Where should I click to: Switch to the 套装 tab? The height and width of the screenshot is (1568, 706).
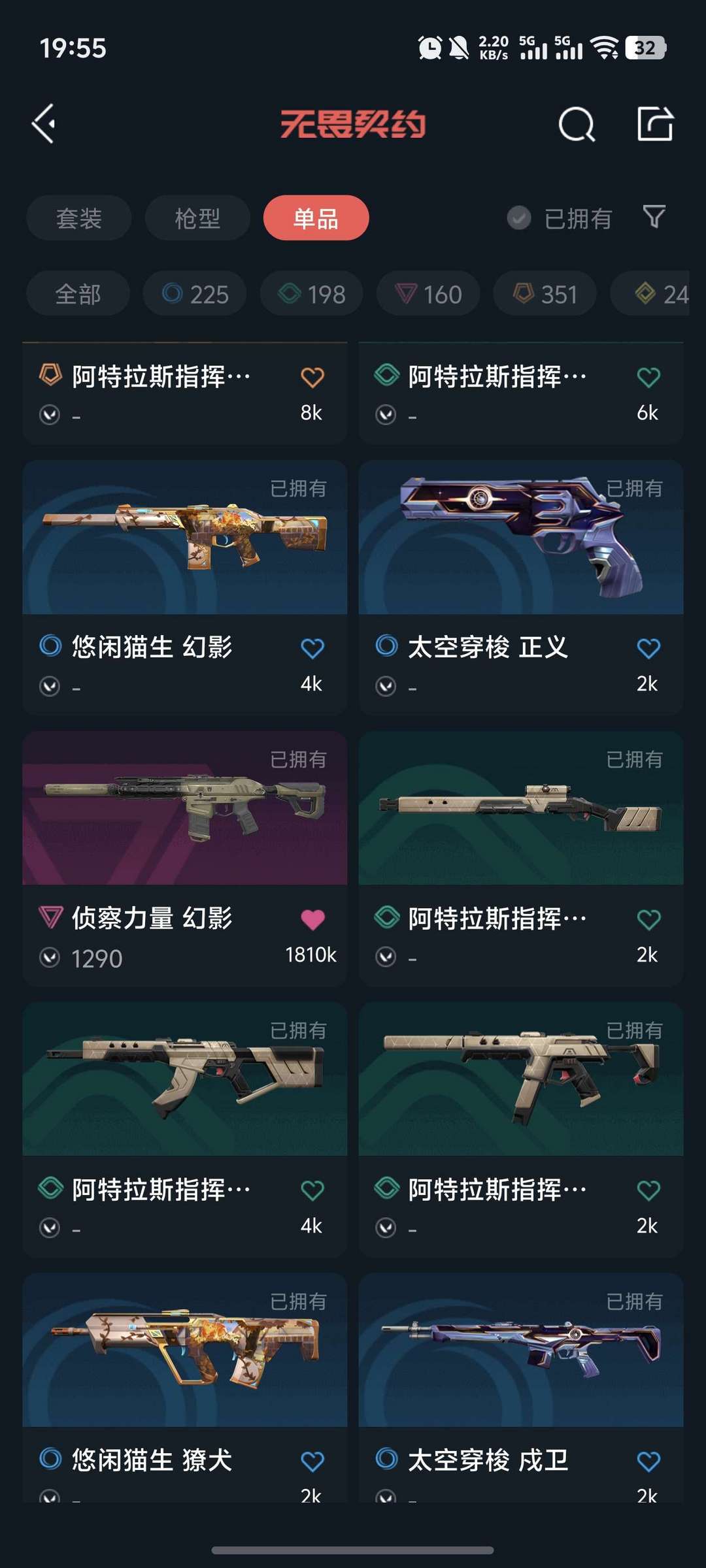tap(78, 218)
